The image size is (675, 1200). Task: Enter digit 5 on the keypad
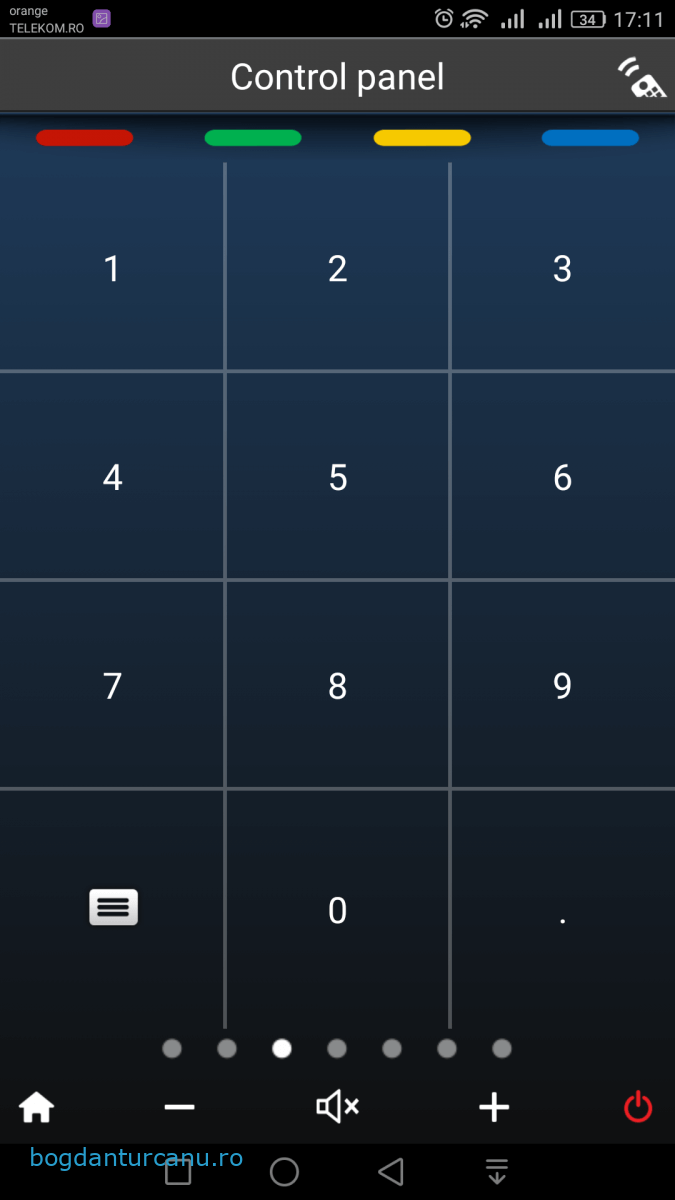(338, 477)
